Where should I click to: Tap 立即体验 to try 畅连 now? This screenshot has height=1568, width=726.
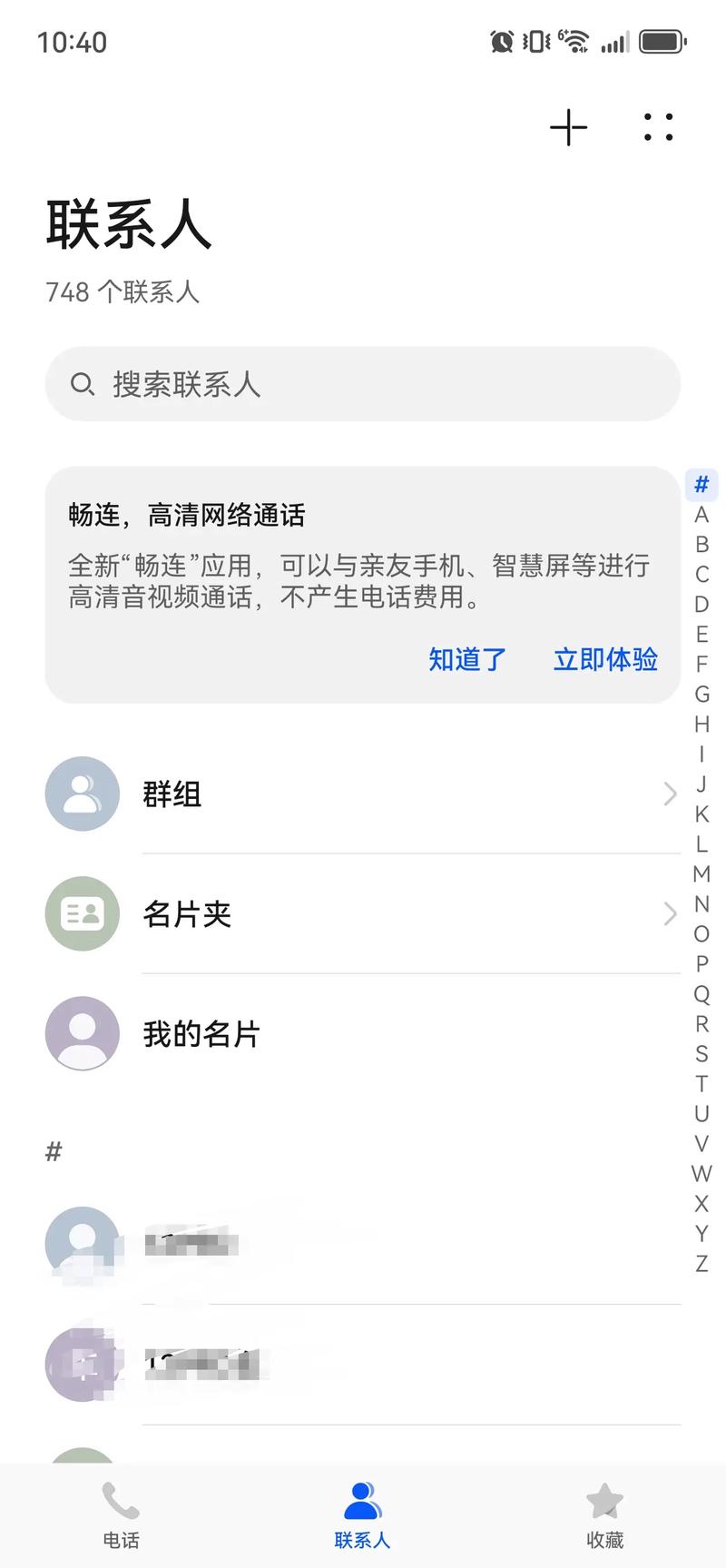(605, 660)
